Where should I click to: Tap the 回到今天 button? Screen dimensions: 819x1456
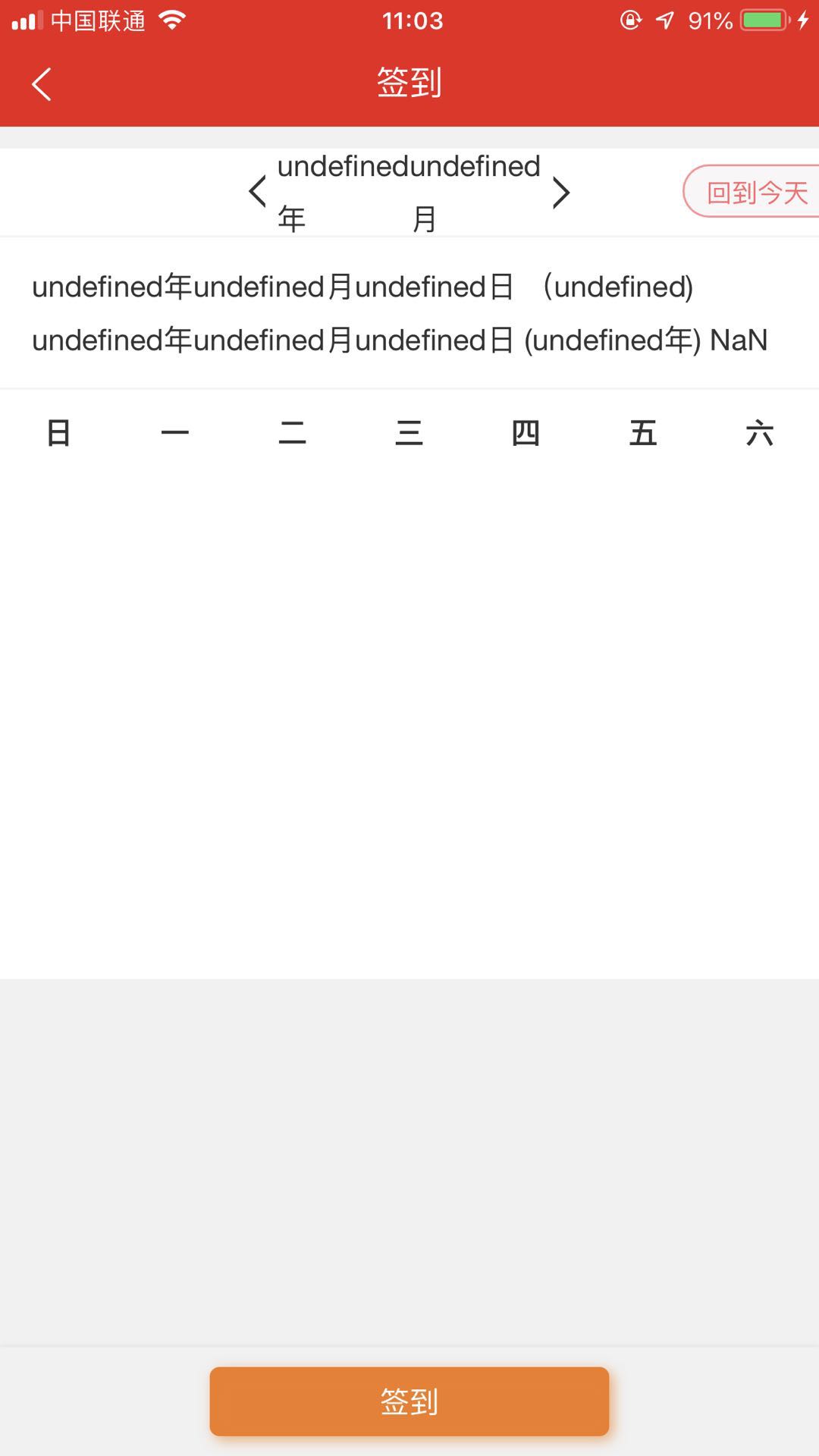point(755,193)
